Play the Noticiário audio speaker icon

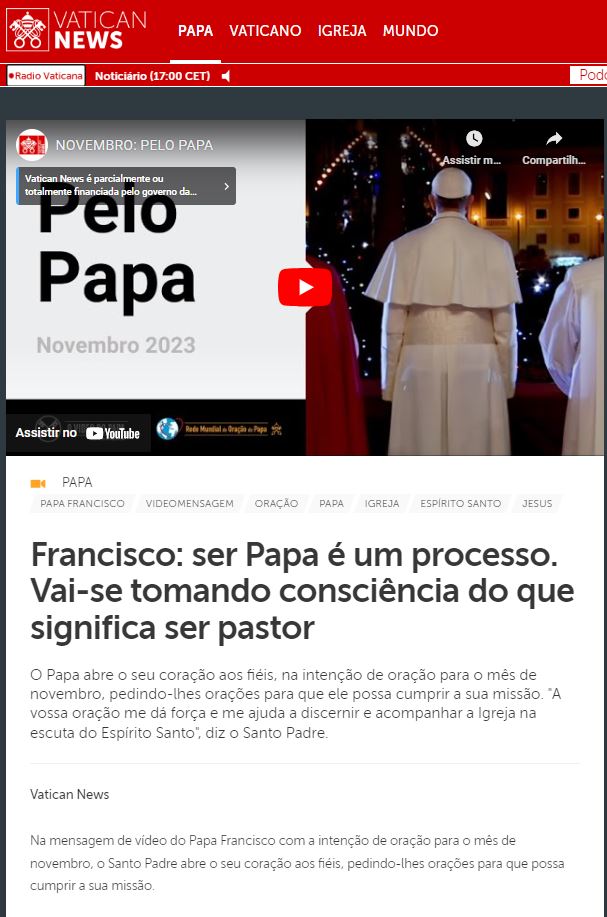(x=226, y=76)
